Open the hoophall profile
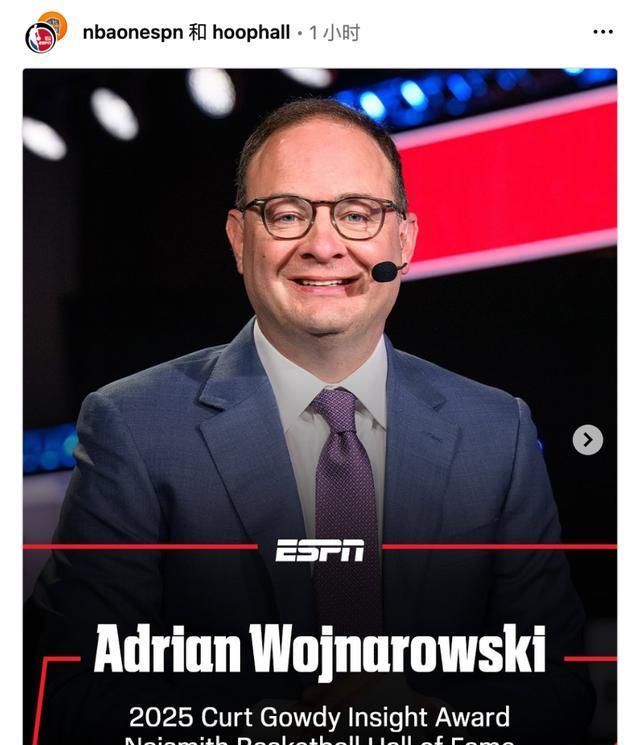 click(251, 32)
